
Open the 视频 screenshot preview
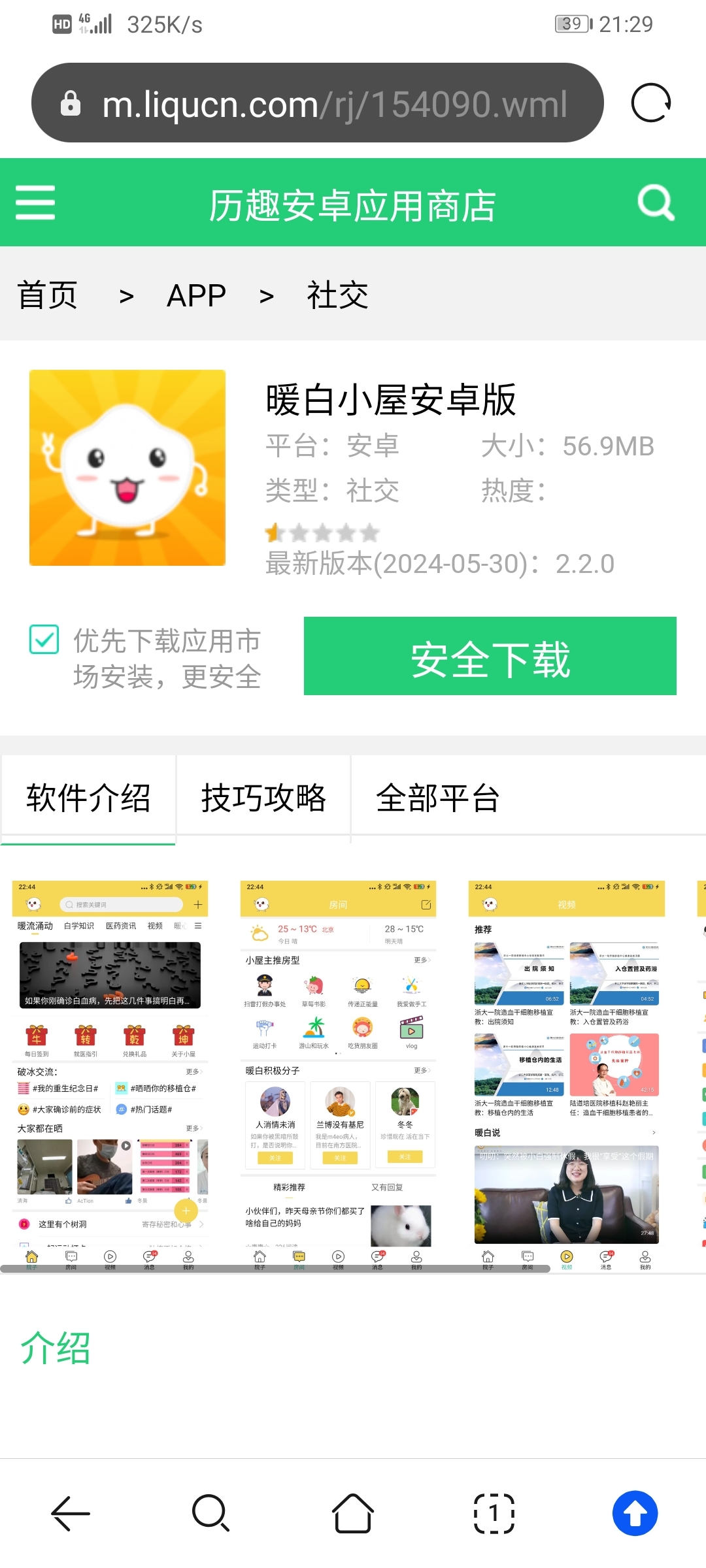(x=567, y=1075)
